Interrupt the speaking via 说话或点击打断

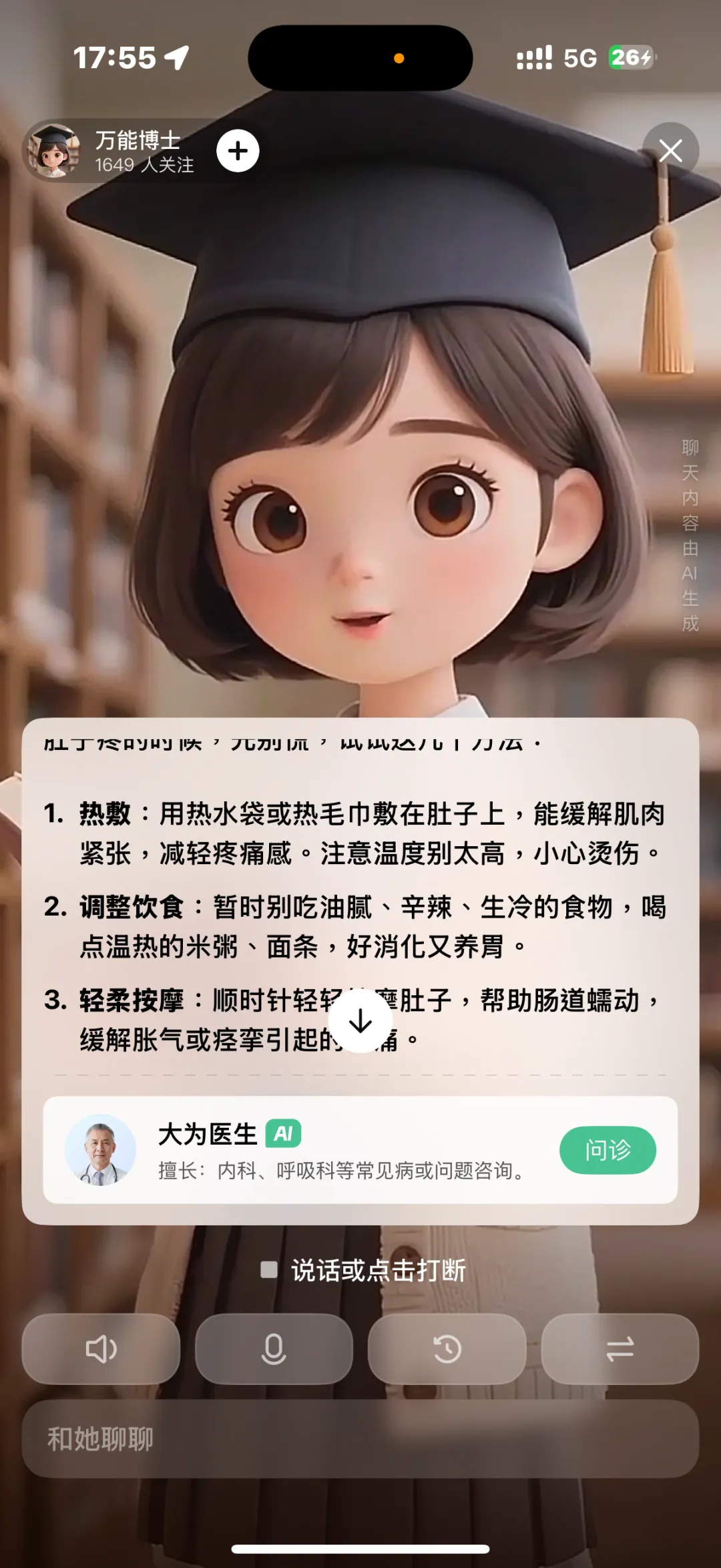pos(363,1270)
